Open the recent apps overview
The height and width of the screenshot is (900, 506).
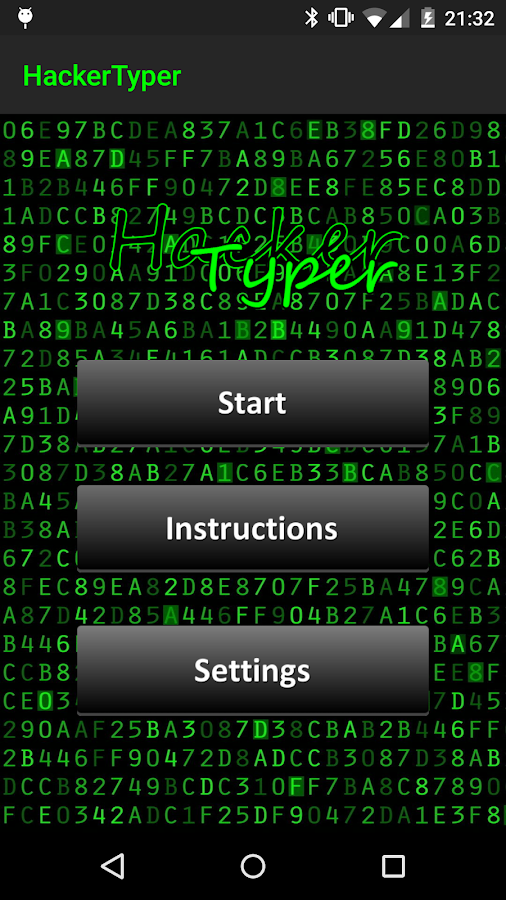coord(393,866)
